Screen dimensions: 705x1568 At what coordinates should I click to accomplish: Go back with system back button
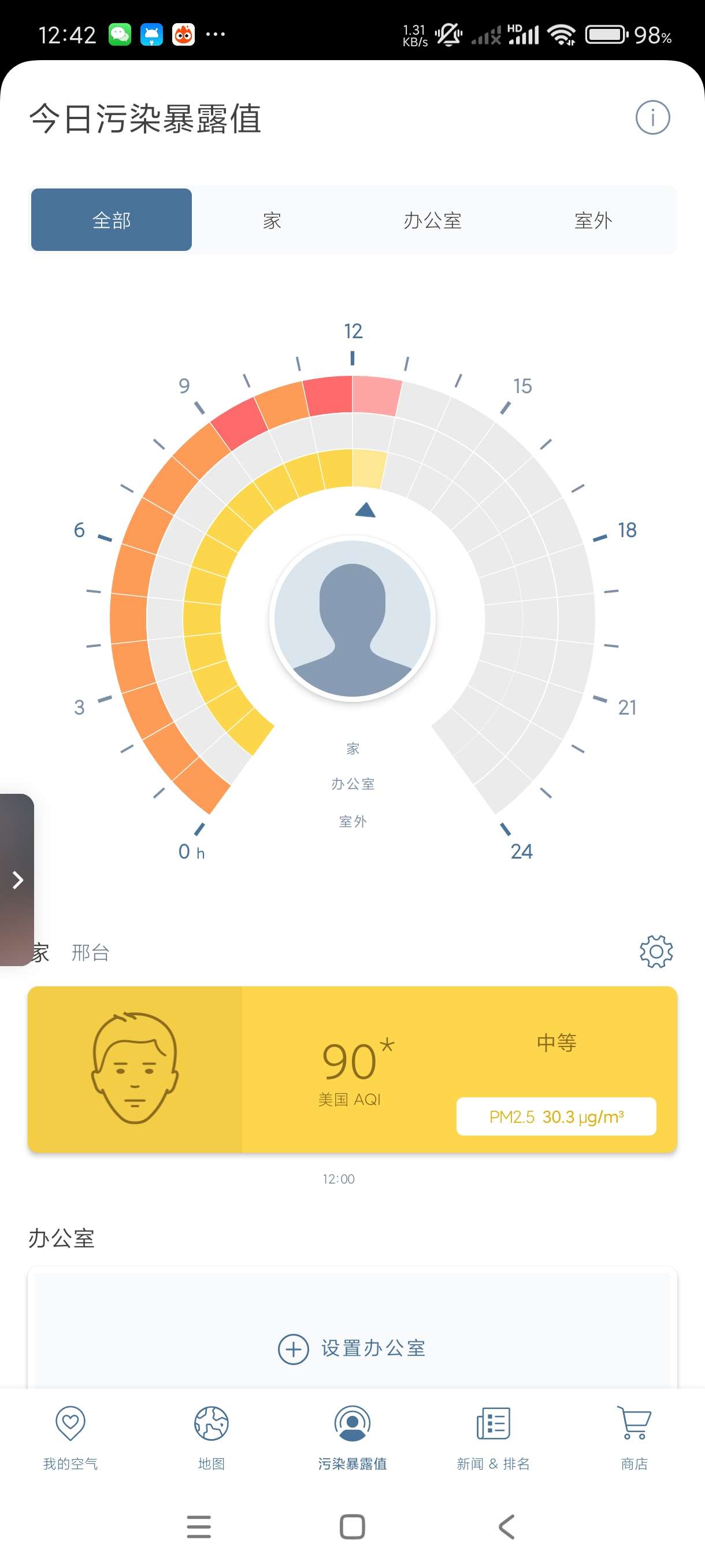click(506, 1526)
